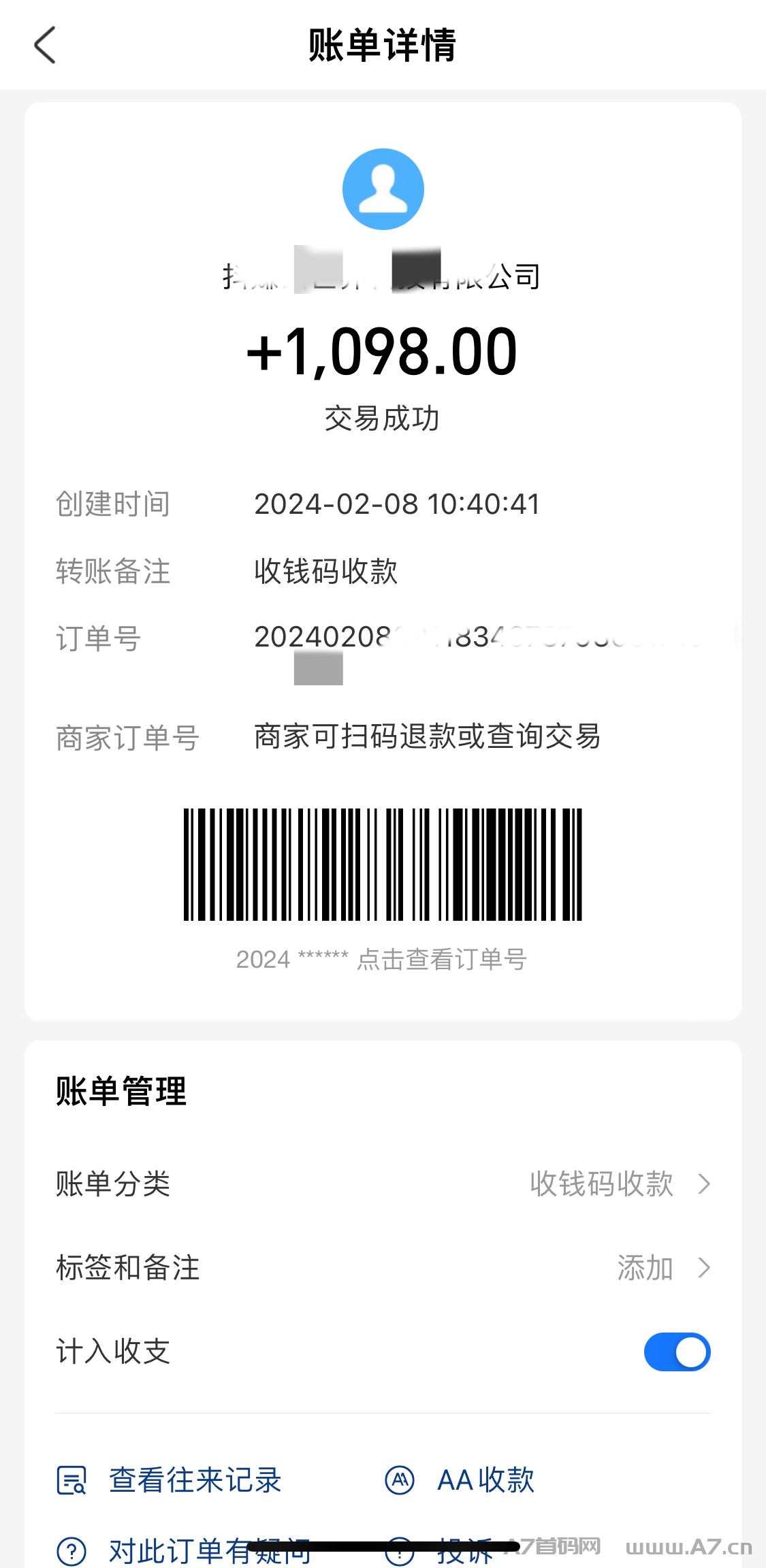Go back from the 账单详情 page

[x=45, y=45]
